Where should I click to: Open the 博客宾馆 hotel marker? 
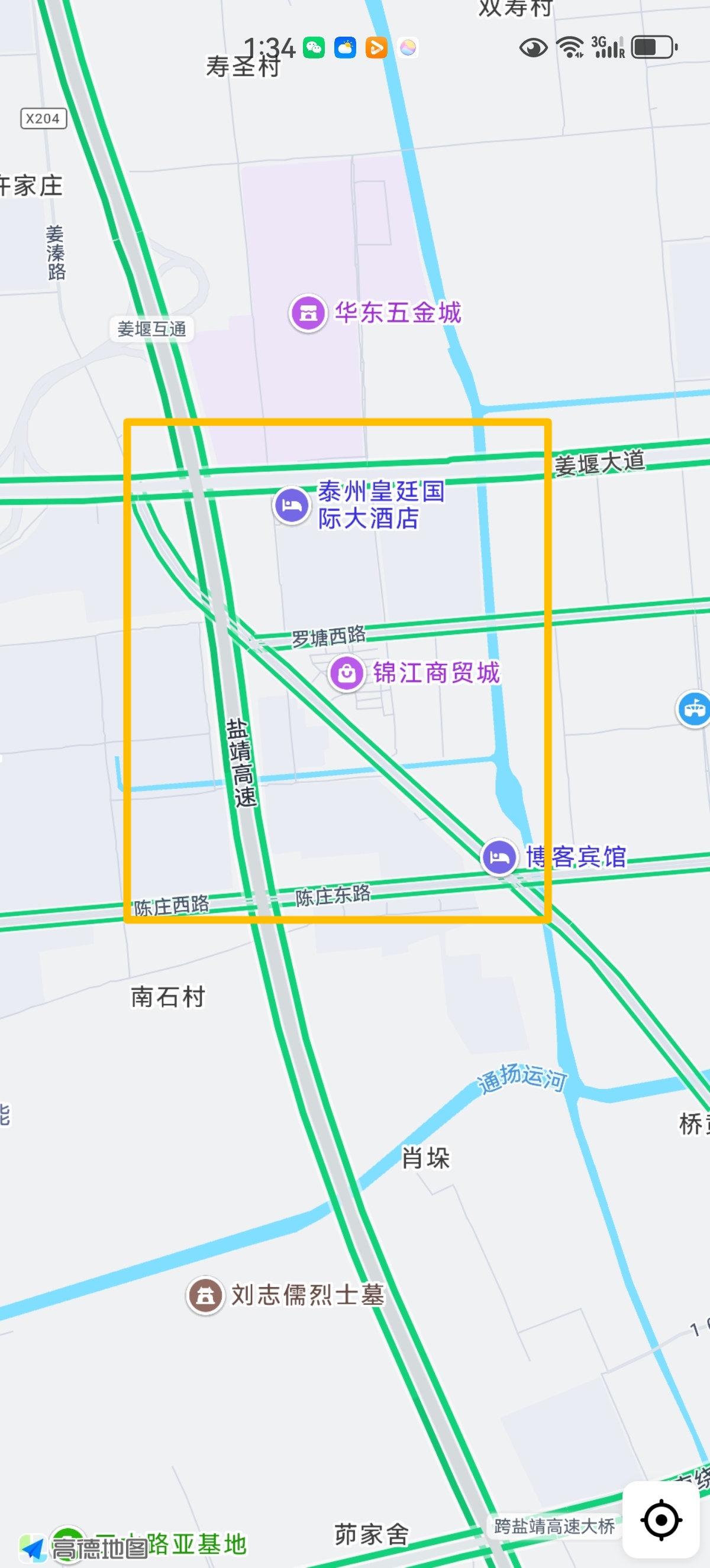click(x=499, y=857)
